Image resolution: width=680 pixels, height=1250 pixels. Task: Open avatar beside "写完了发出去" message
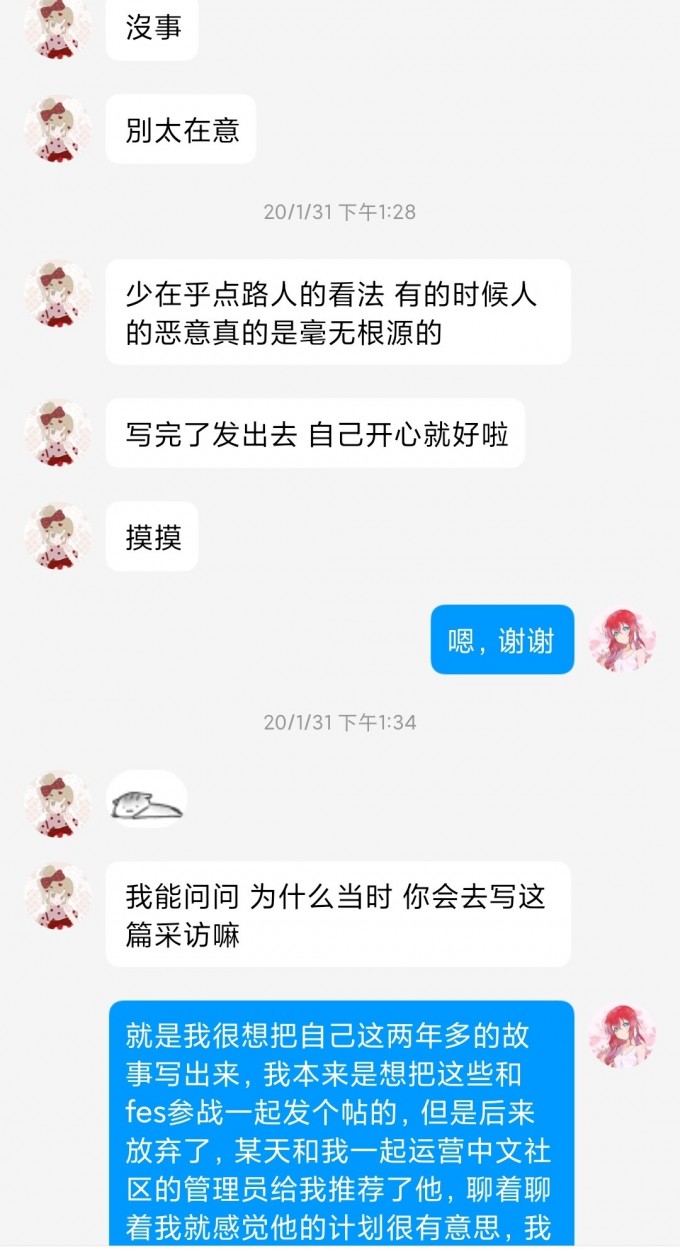(58, 434)
